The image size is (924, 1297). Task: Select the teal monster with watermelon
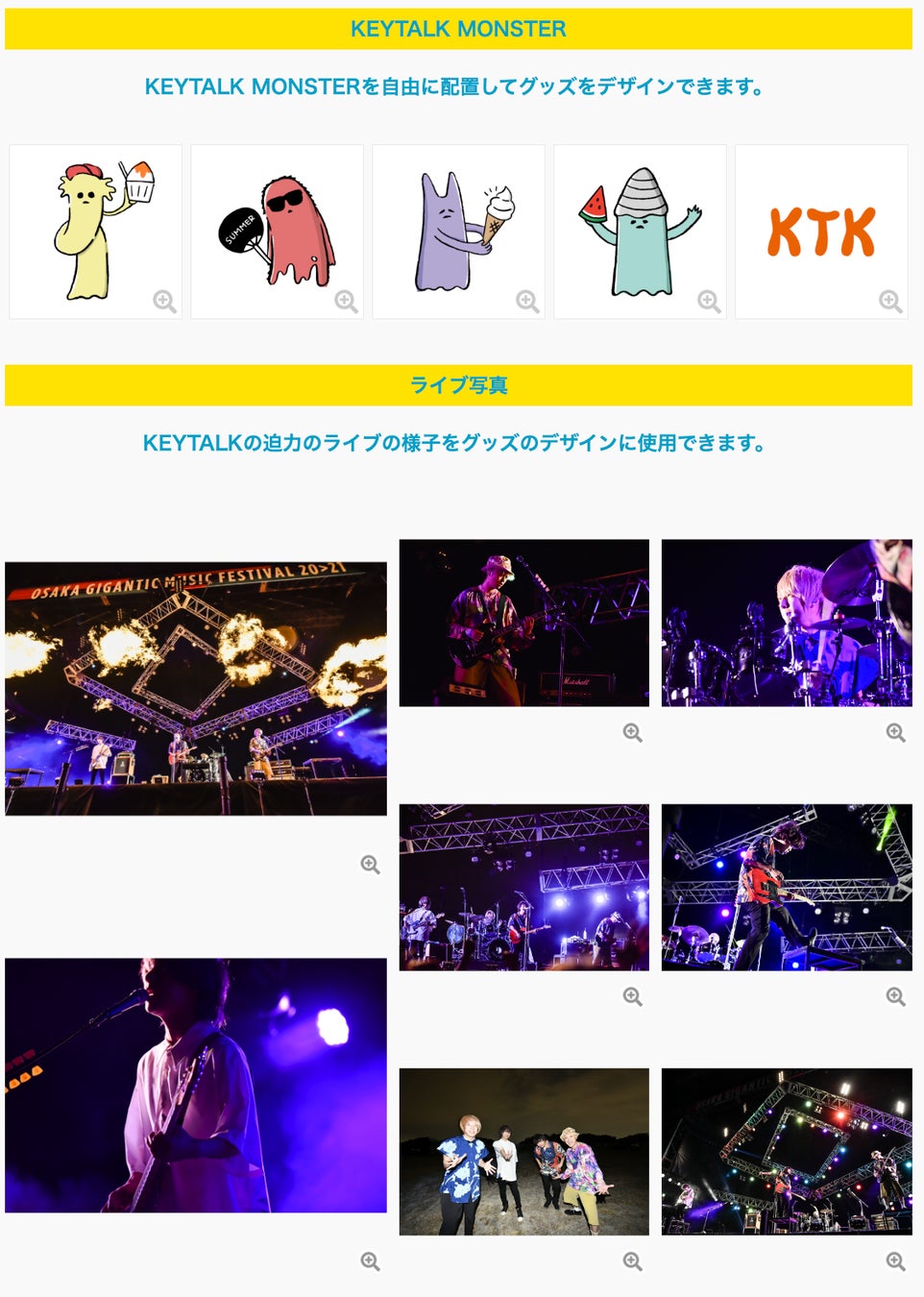tap(640, 232)
